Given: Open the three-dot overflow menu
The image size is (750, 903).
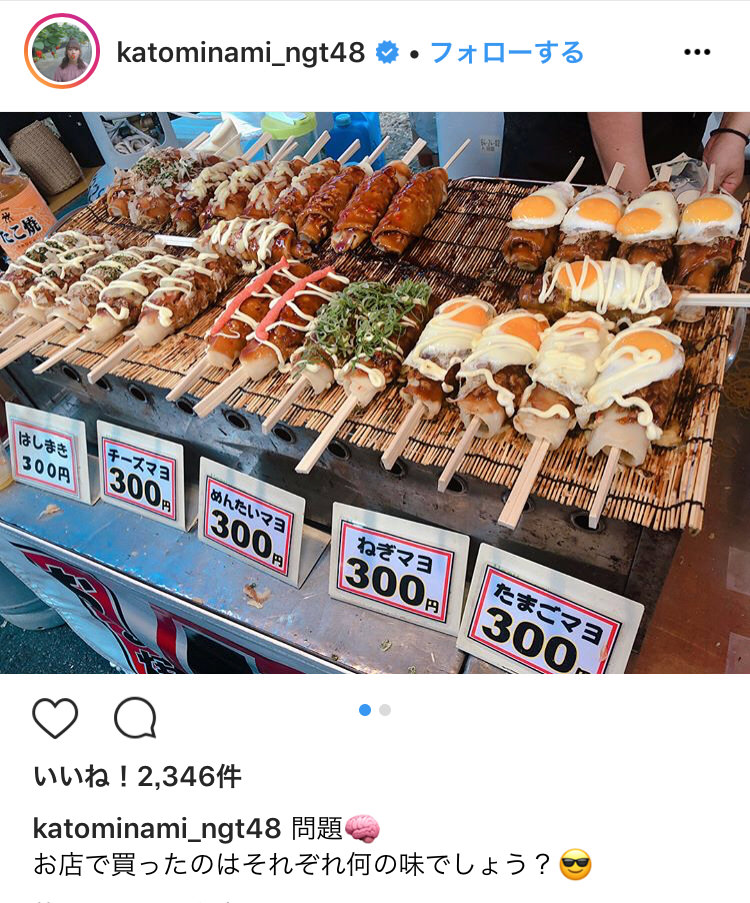Looking at the screenshot, I should tap(697, 52).
